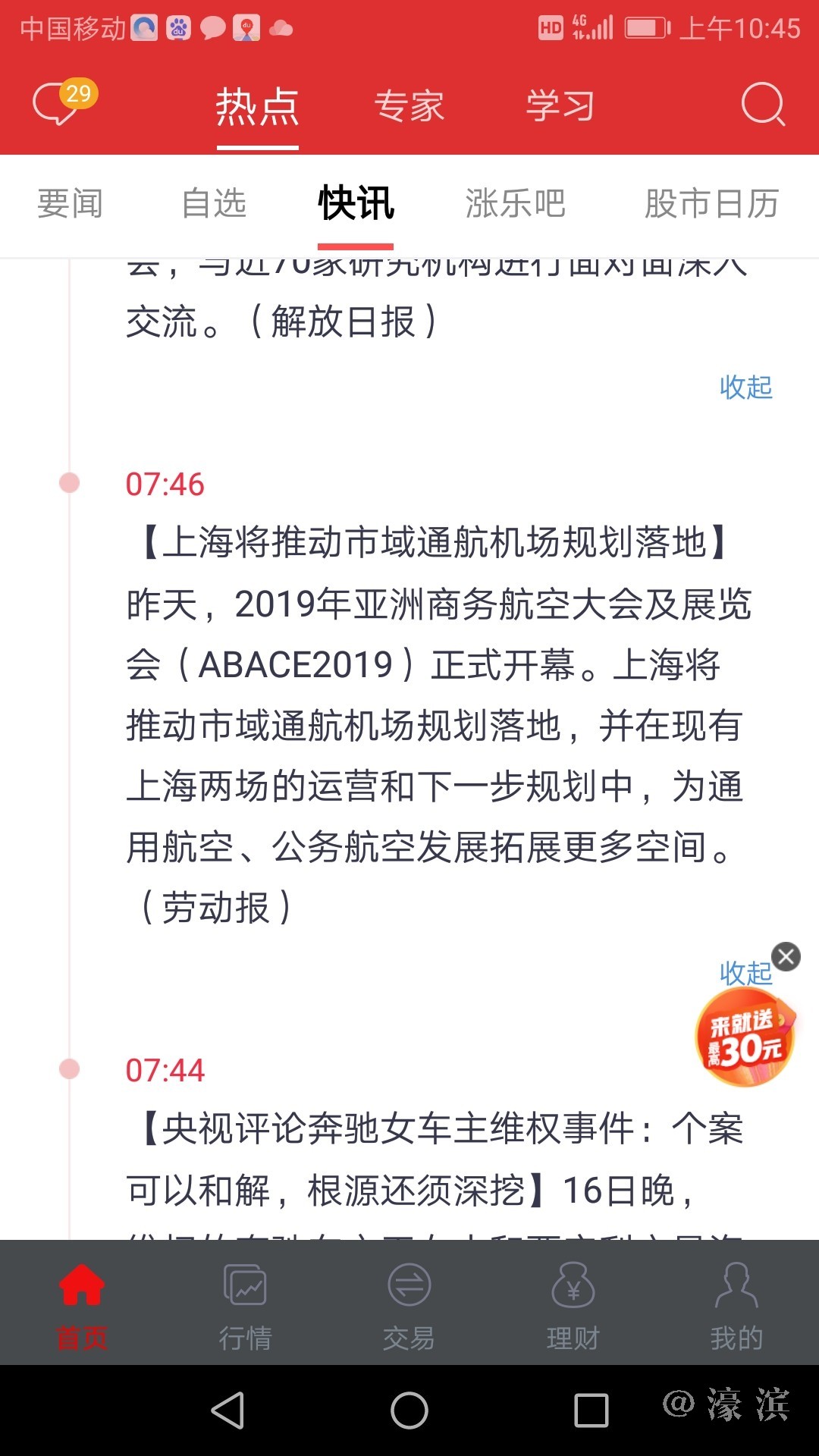The height and width of the screenshot is (1456, 819).
Task: Open the 要闻 sub-tab
Action: click(70, 204)
